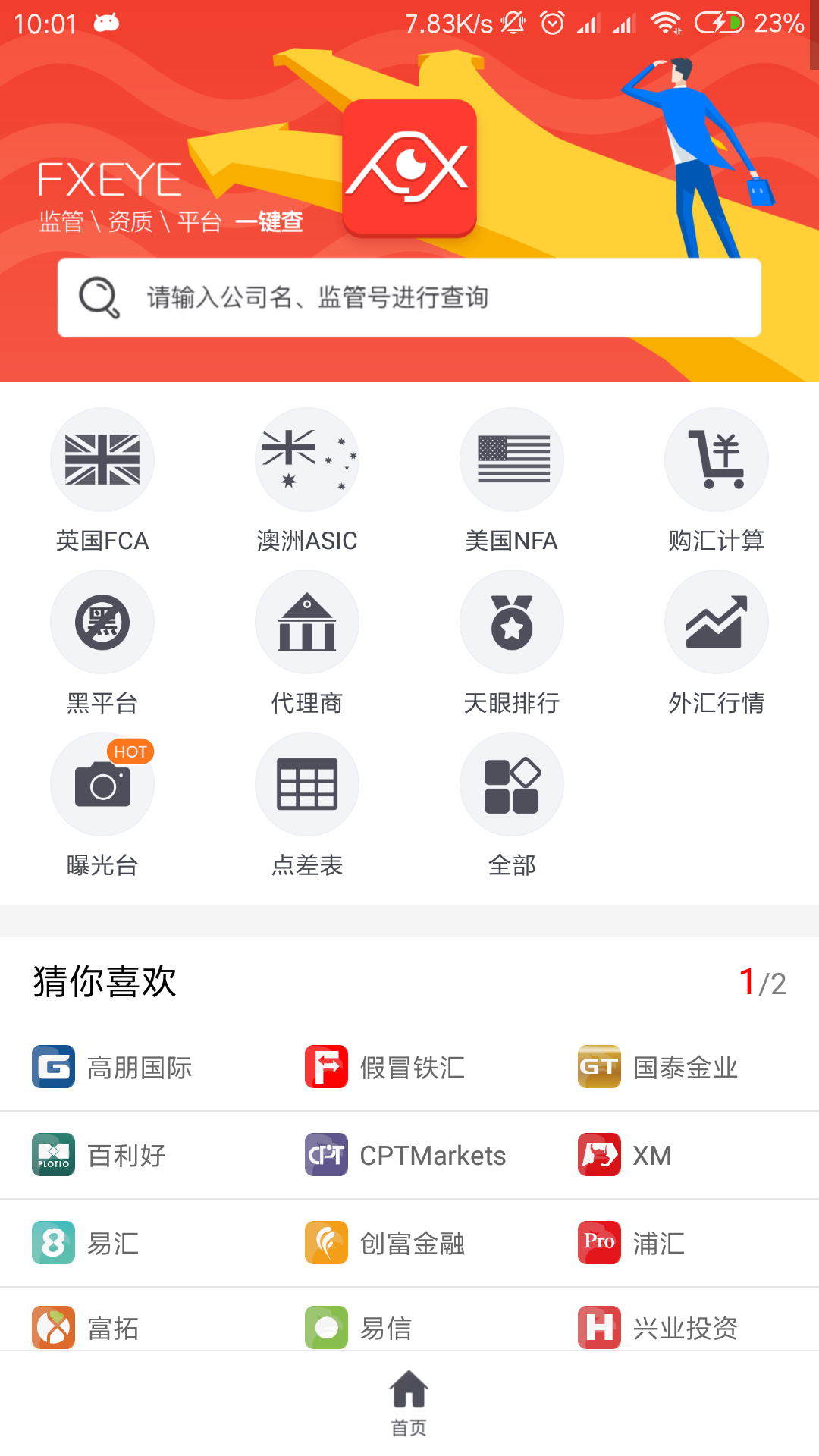Viewport: 819px width, 1456px height.
Task: Switch to the 首页 home tab
Action: 409,1403
